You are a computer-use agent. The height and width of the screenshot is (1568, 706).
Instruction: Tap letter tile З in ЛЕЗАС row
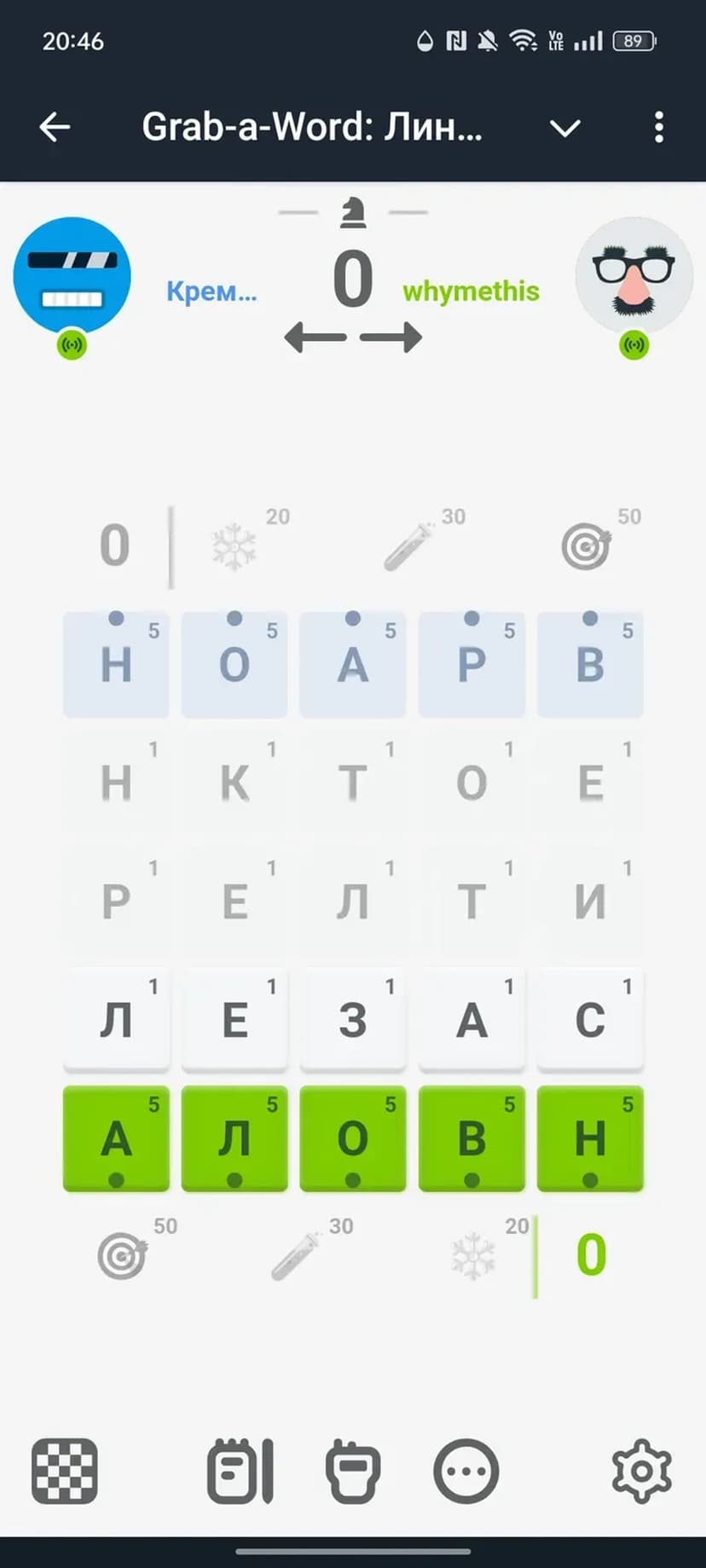[353, 1019]
